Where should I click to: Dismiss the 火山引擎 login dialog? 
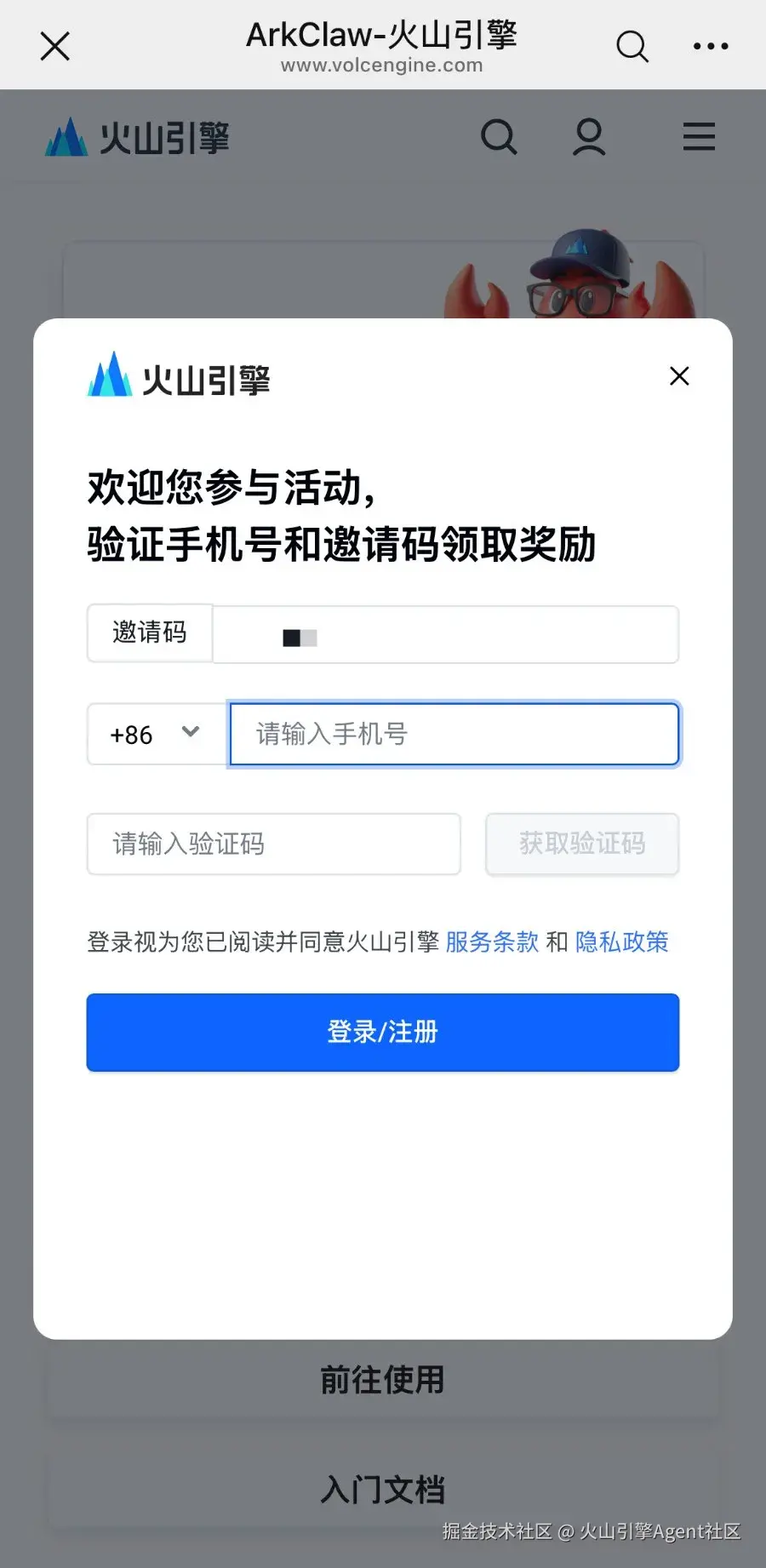(x=678, y=376)
